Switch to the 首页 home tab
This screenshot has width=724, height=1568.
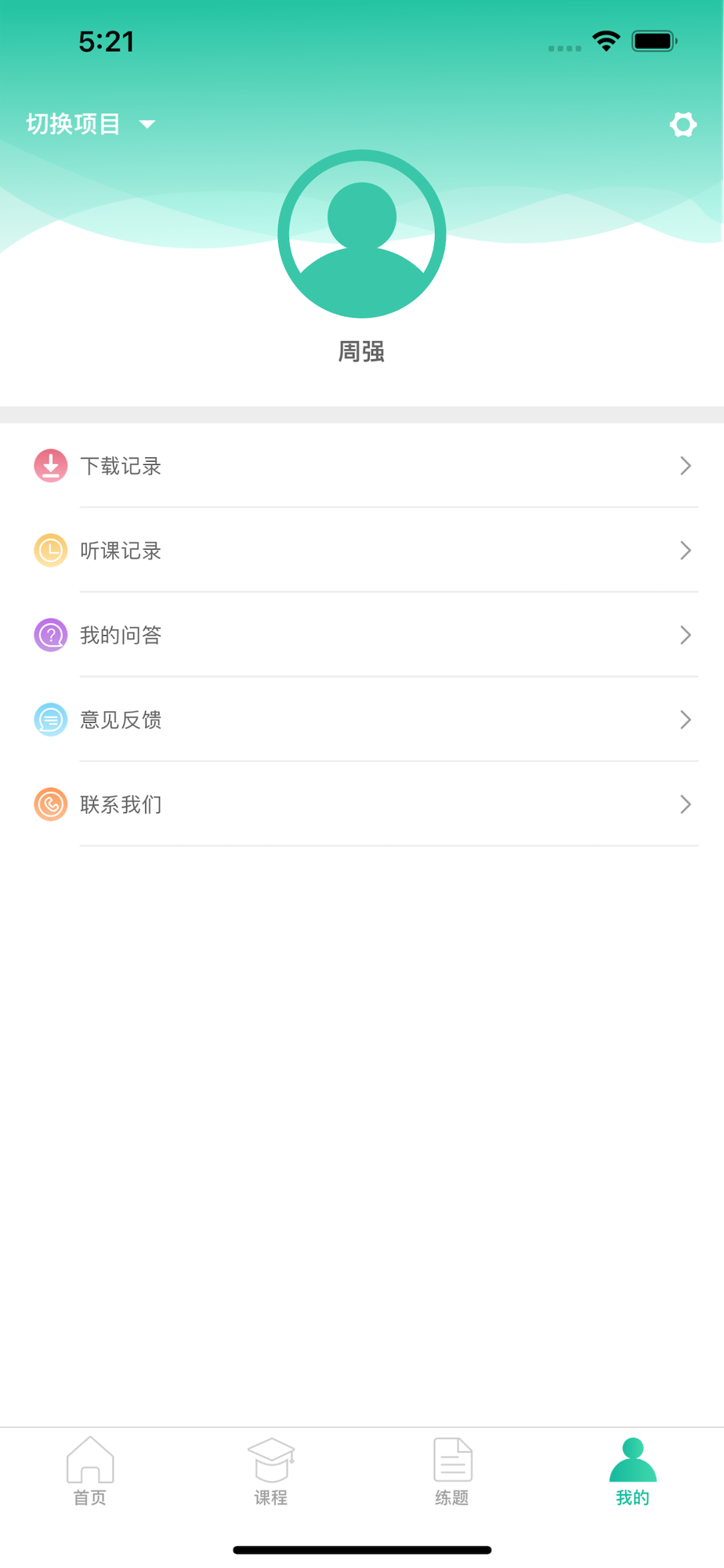point(90,1472)
